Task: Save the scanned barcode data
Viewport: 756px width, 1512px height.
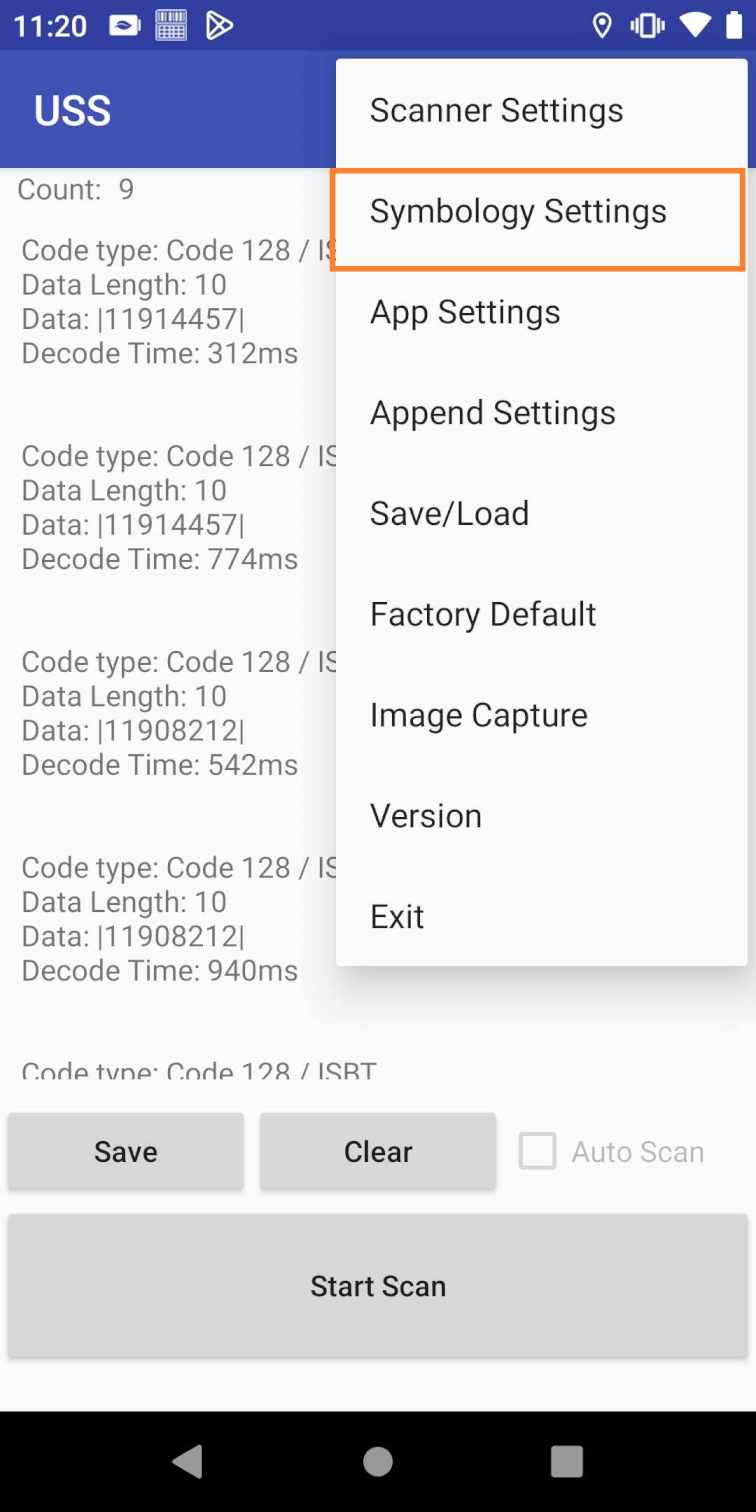Action: 125,1151
